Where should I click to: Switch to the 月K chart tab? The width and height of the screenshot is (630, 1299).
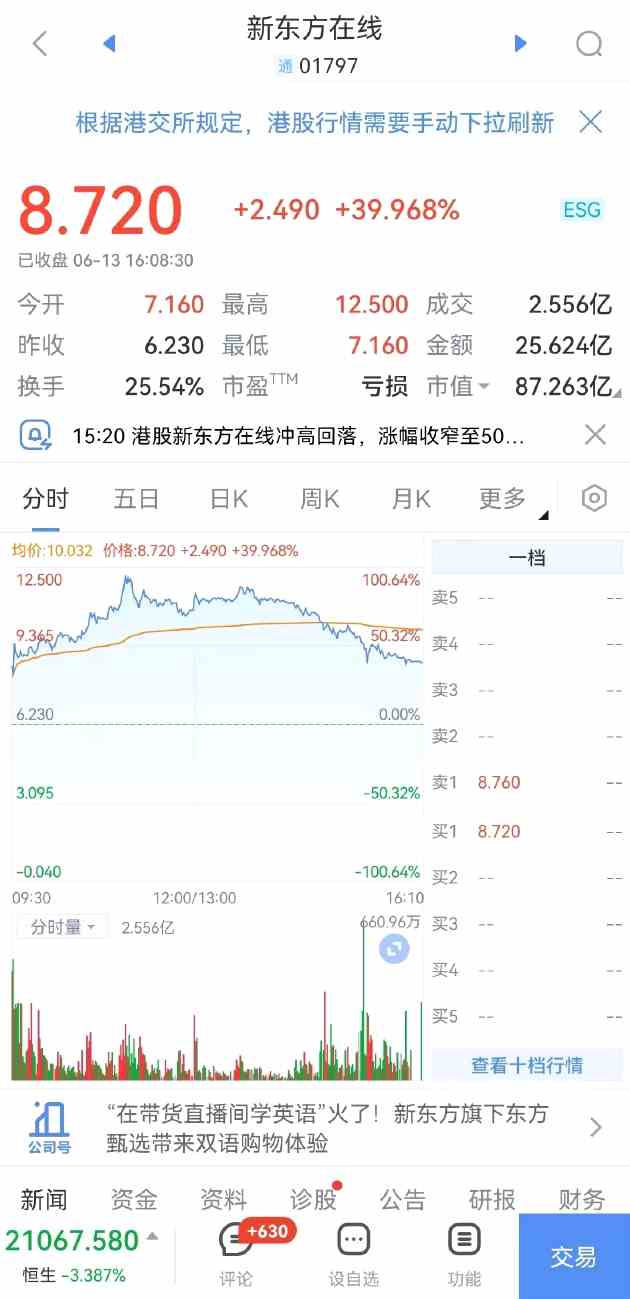click(x=411, y=498)
